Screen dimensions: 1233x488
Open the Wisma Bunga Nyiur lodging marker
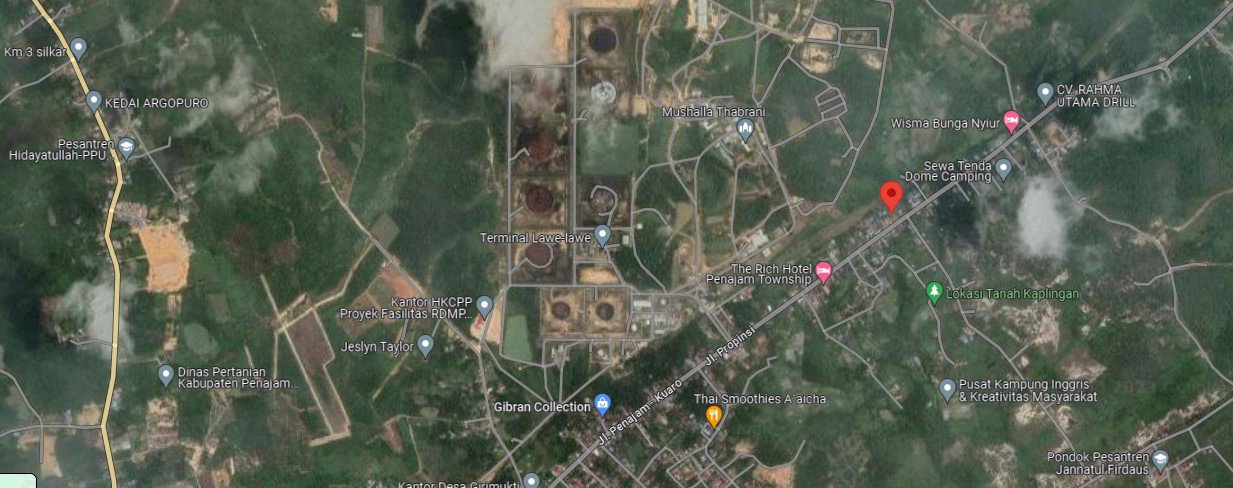point(1011,122)
